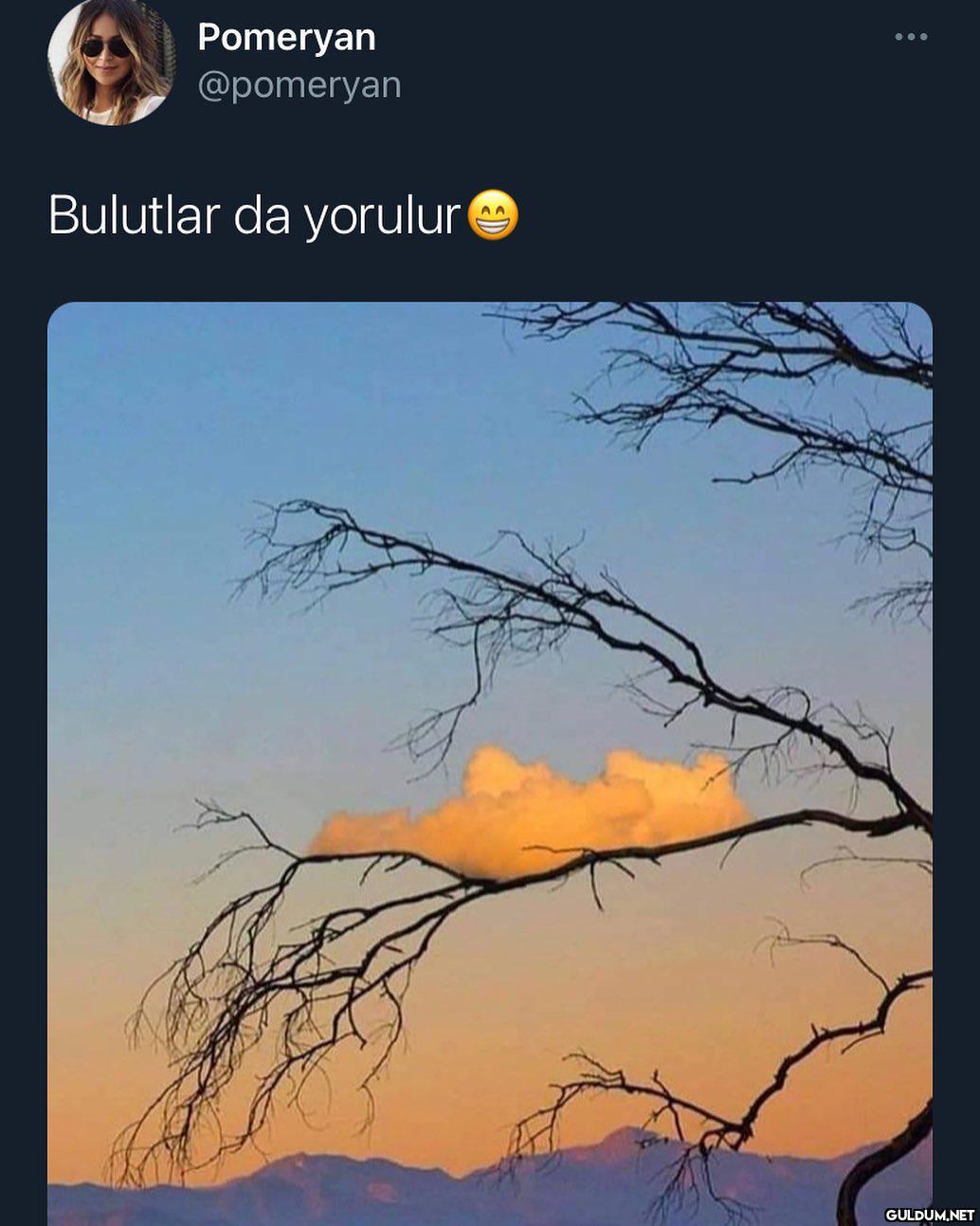Viewport: 980px width, 1226px height.
Task: Open the tweet's three-dot overflow menu
Action: pyautogui.click(x=911, y=37)
